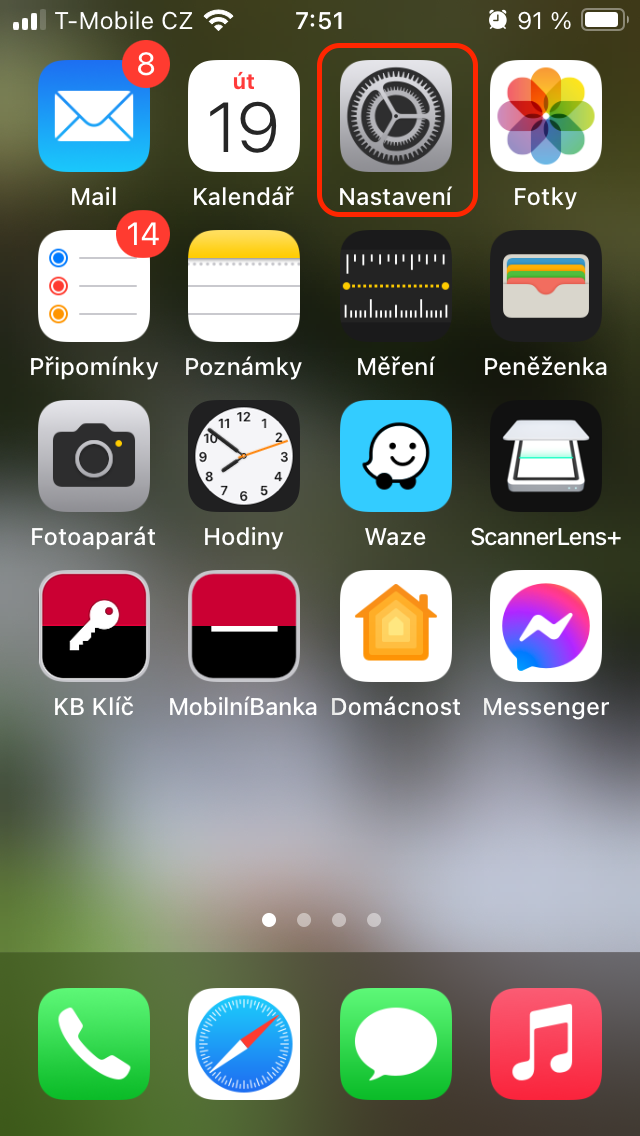Open the MobilníBanka app
640x1136 pixels.
[x=244, y=626]
